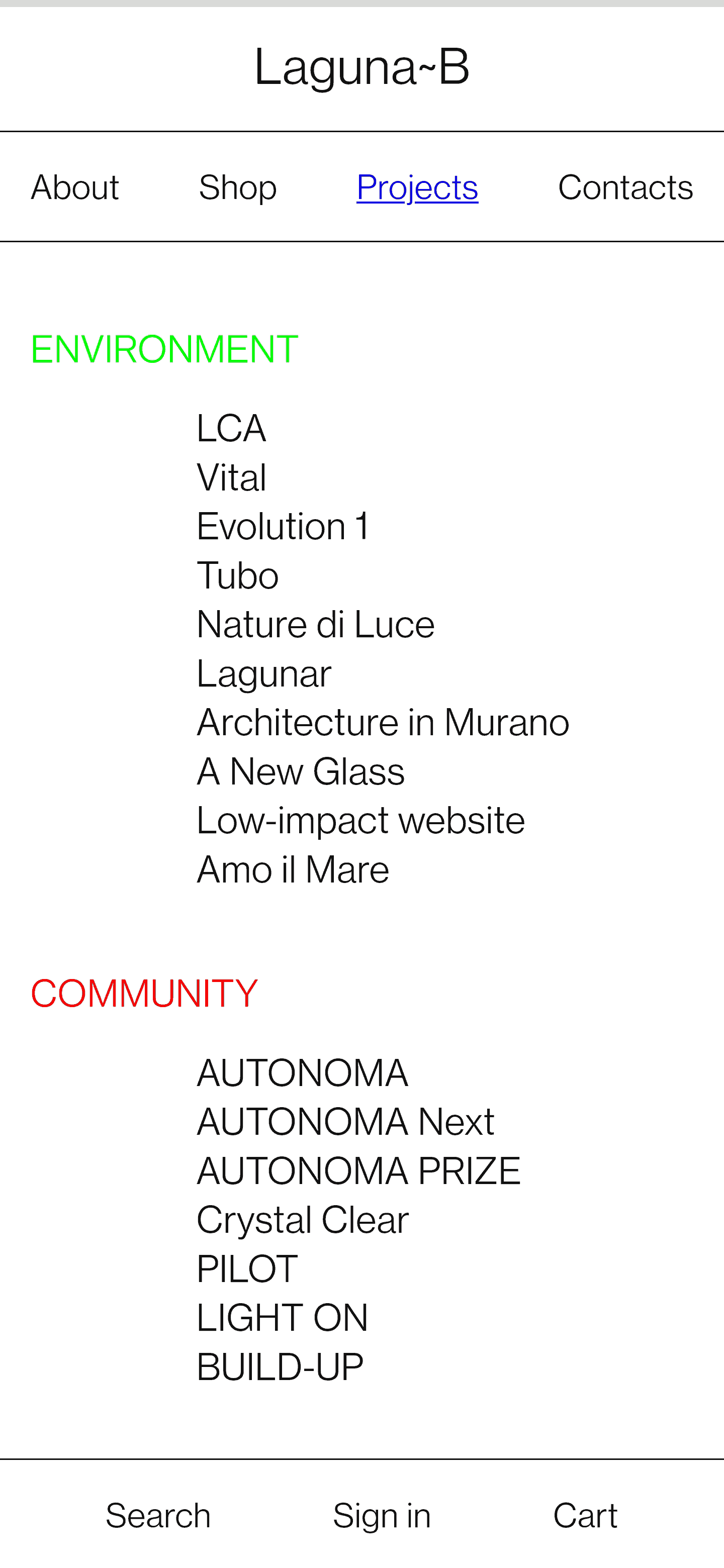
Task: Tap Sign in
Action: [x=382, y=1515]
